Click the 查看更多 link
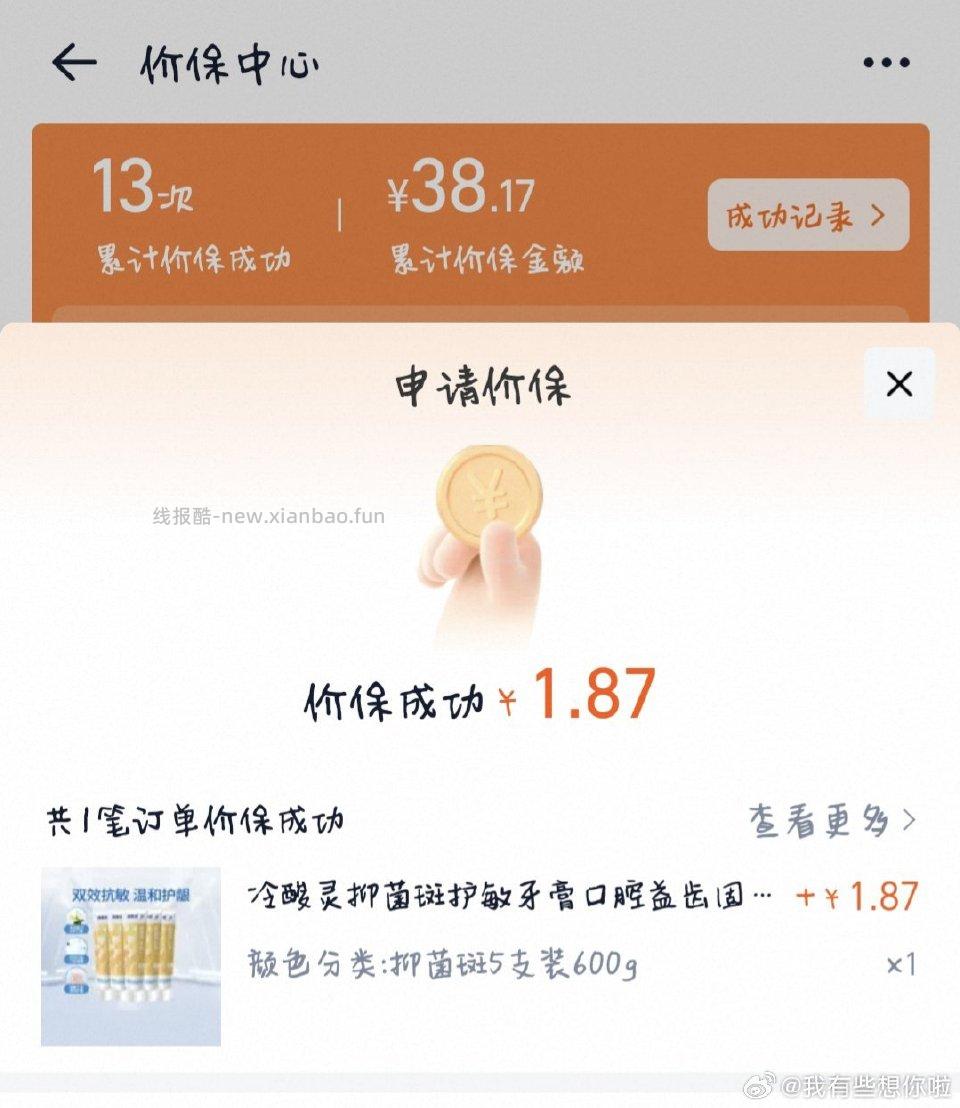The height and width of the screenshot is (1108, 960). 825,820
